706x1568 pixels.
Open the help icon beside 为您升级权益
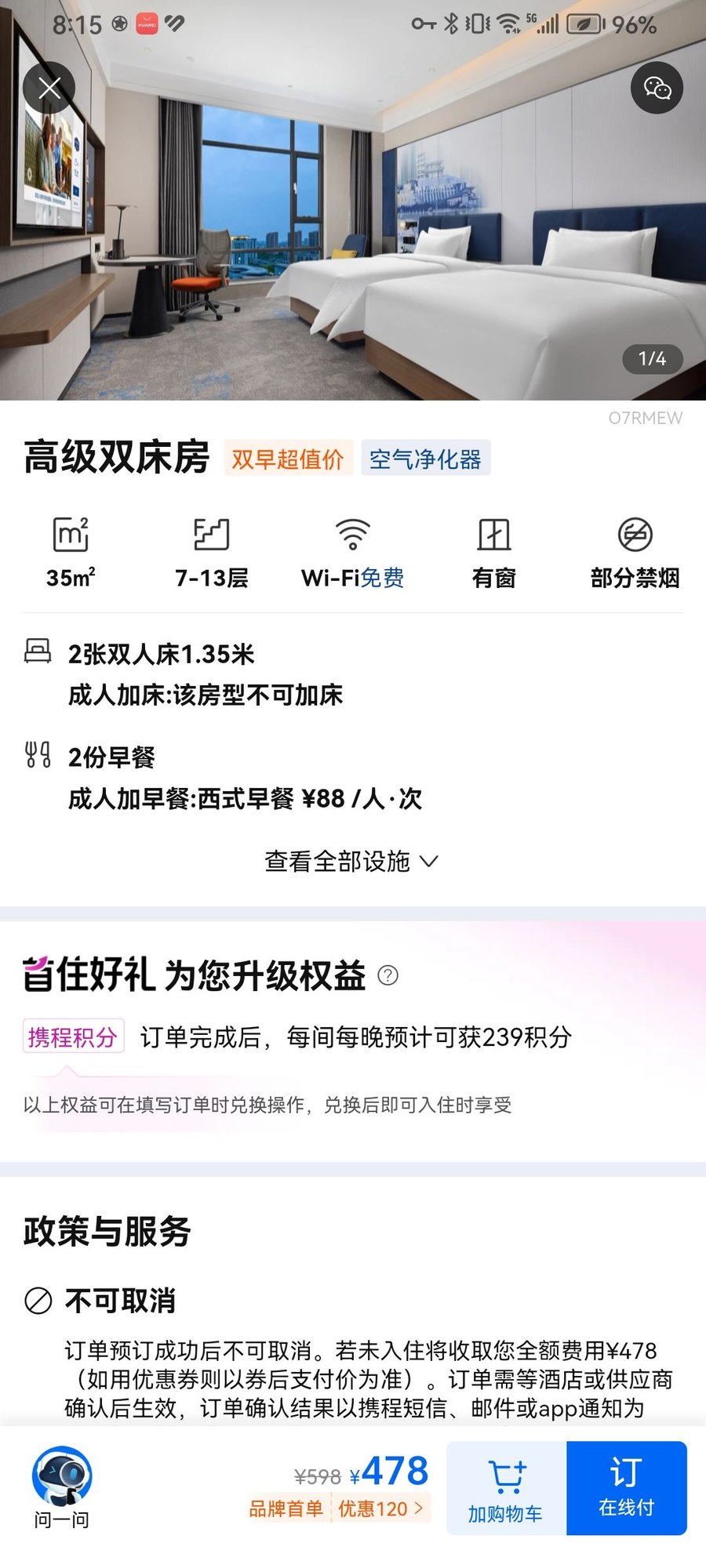[388, 975]
